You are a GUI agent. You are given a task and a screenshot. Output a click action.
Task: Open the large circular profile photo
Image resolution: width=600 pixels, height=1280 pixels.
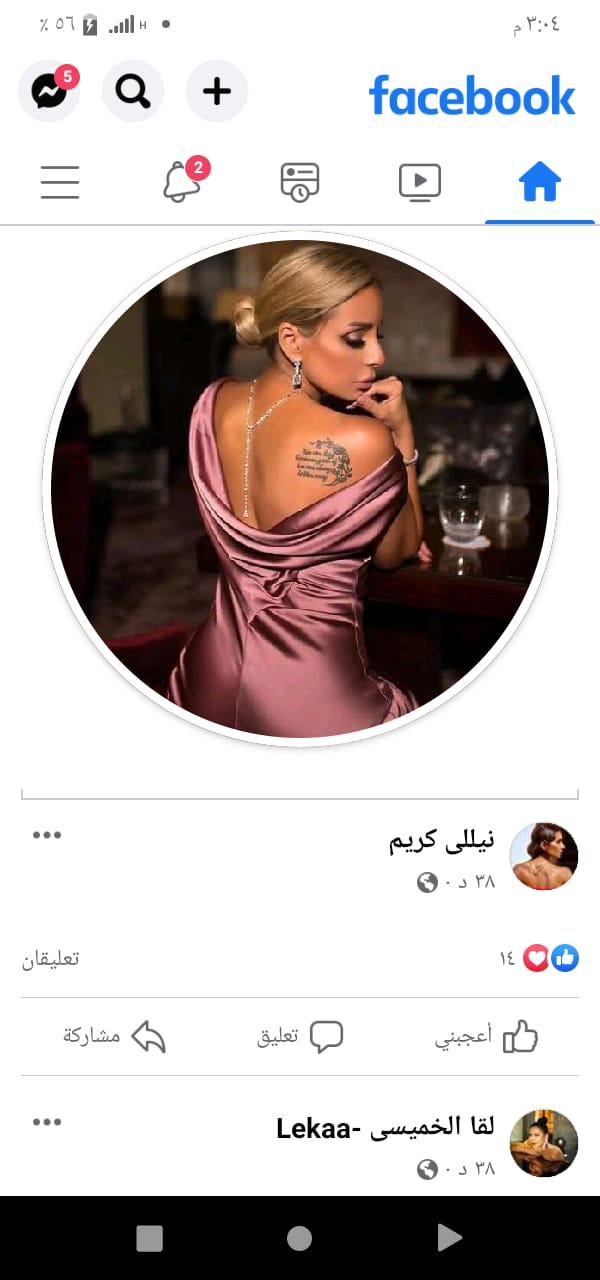pos(300,489)
